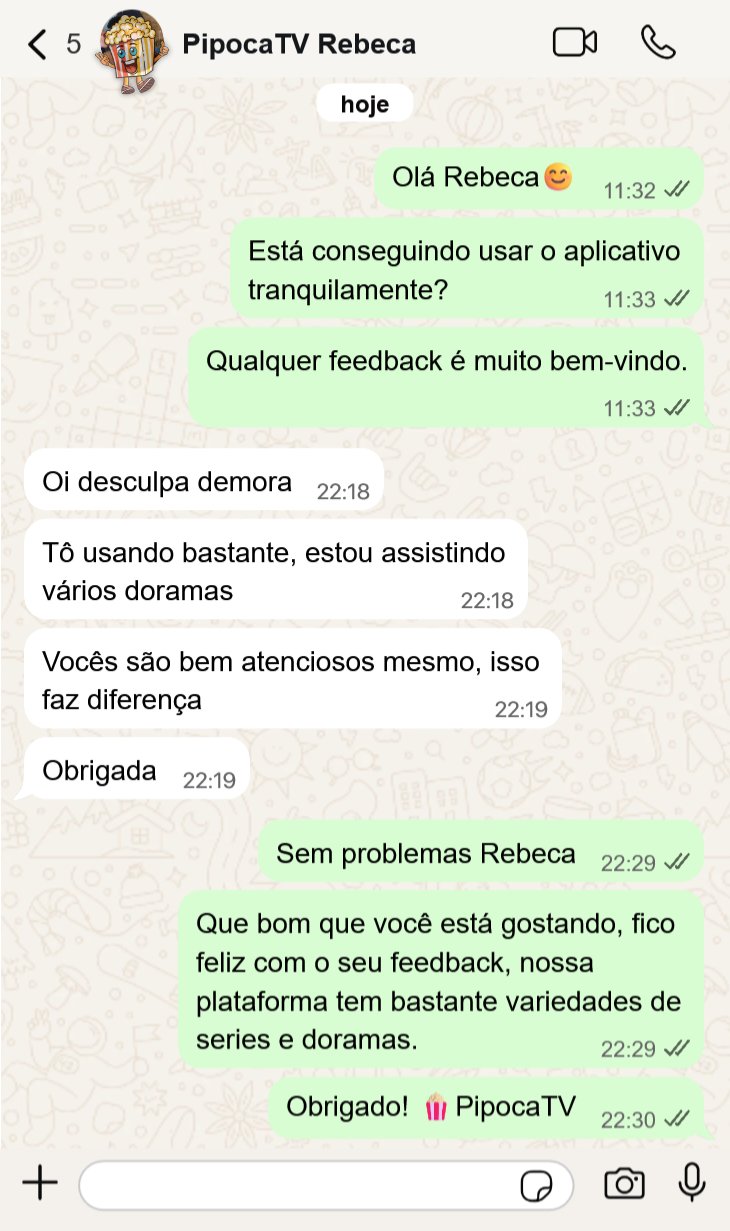Open the attachment plus menu
730x1231 pixels.
tap(40, 1184)
